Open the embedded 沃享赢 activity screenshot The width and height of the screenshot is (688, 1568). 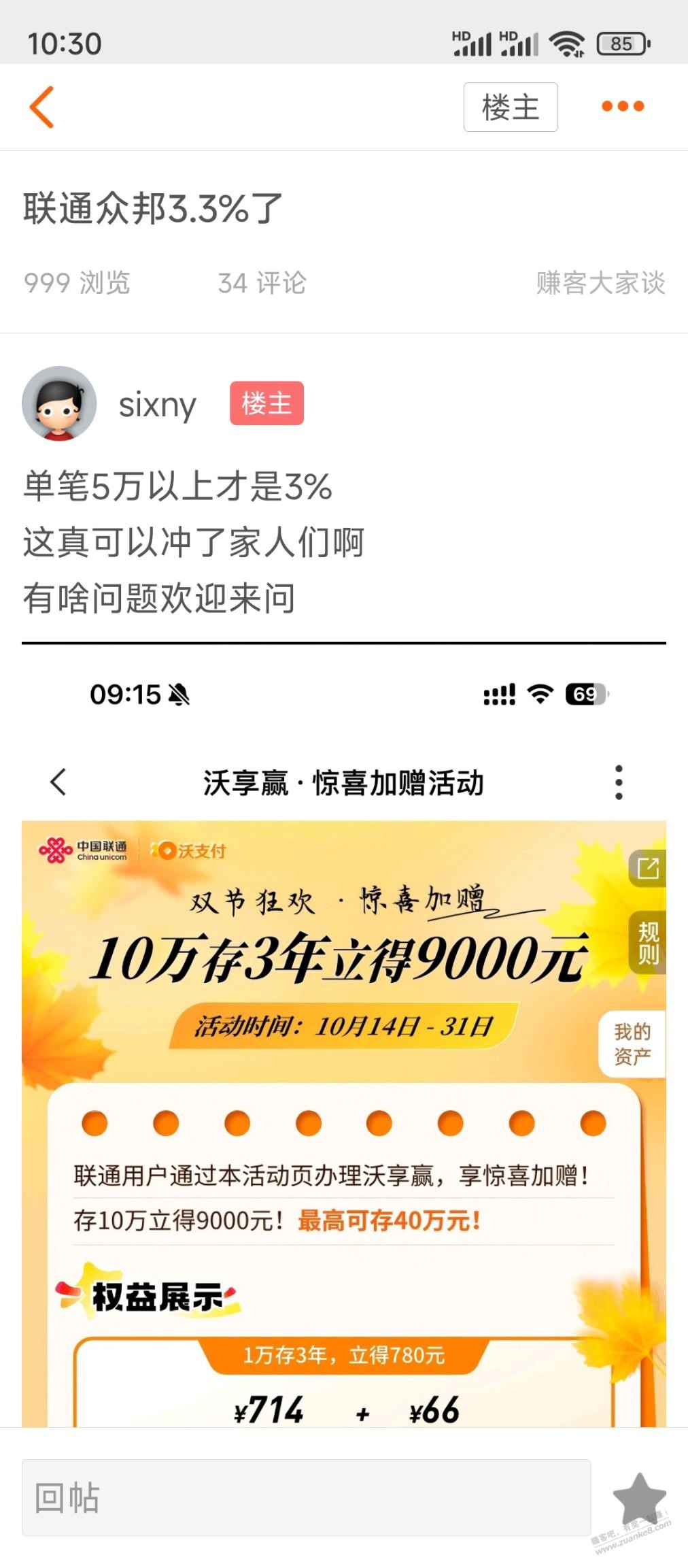click(343, 1034)
